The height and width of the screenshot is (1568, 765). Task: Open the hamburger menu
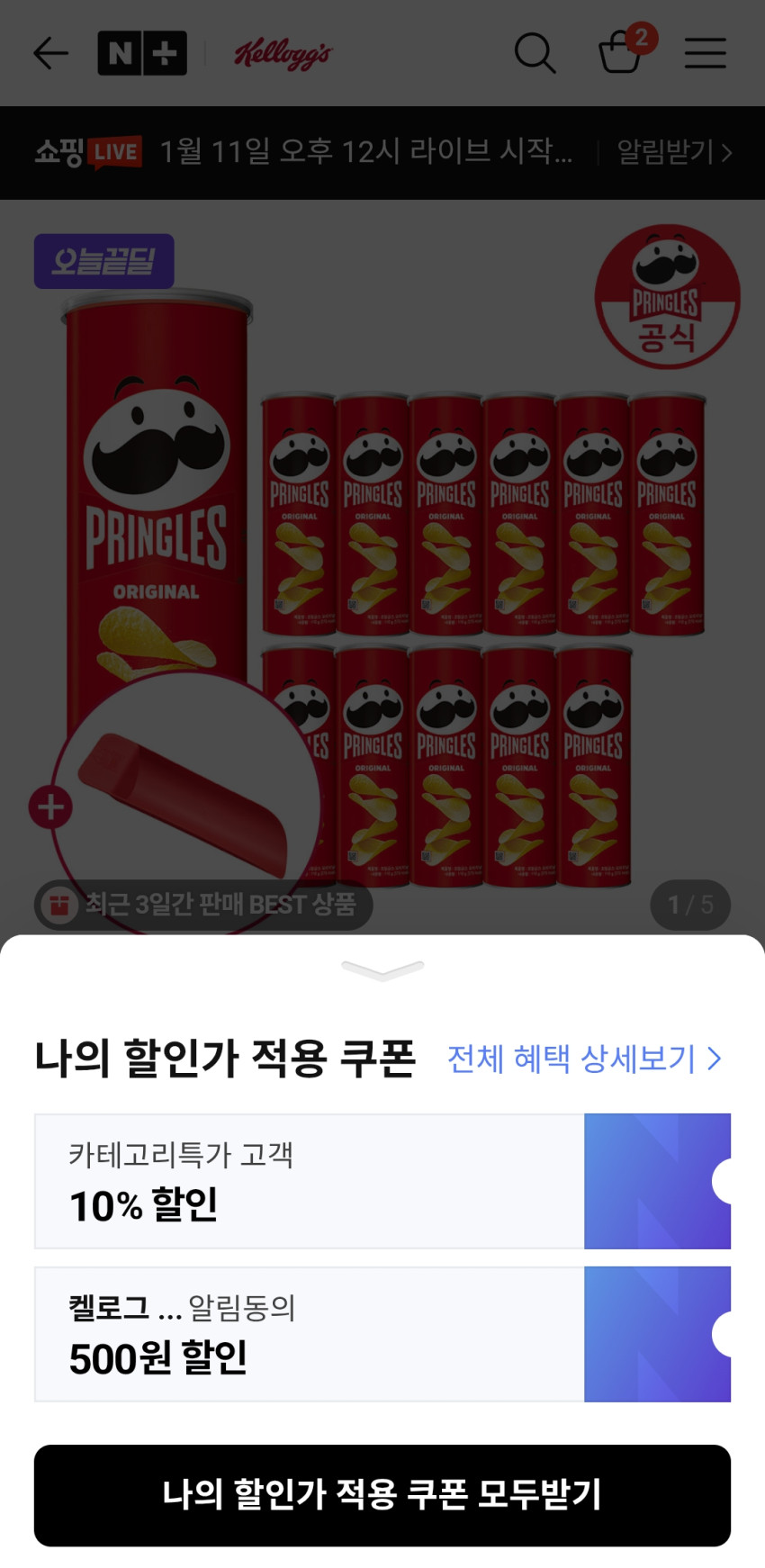[705, 54]
